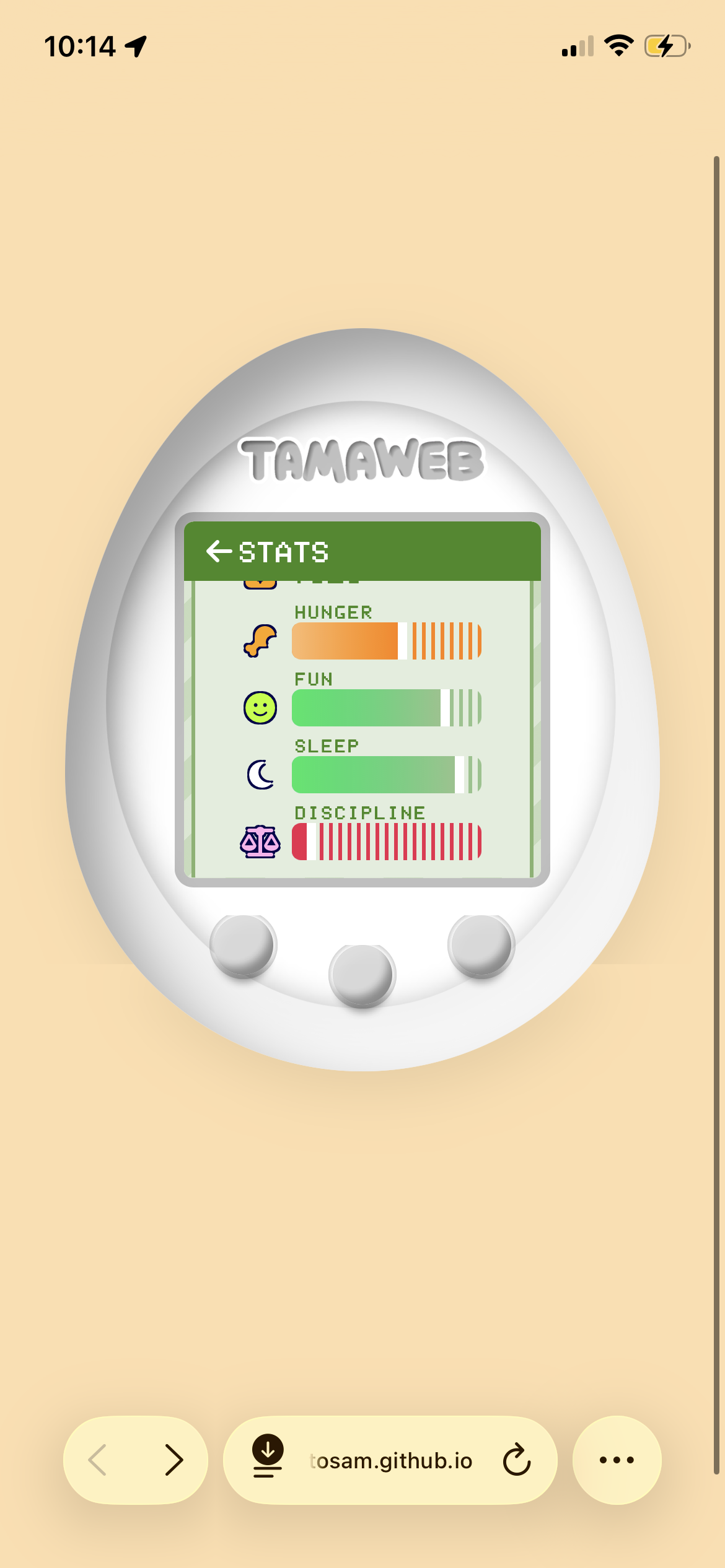Image resolution: width=725 pixels, height=1568 pixels.
Task: Tap the middle round button on the device
Action: (x=362, y=975)
